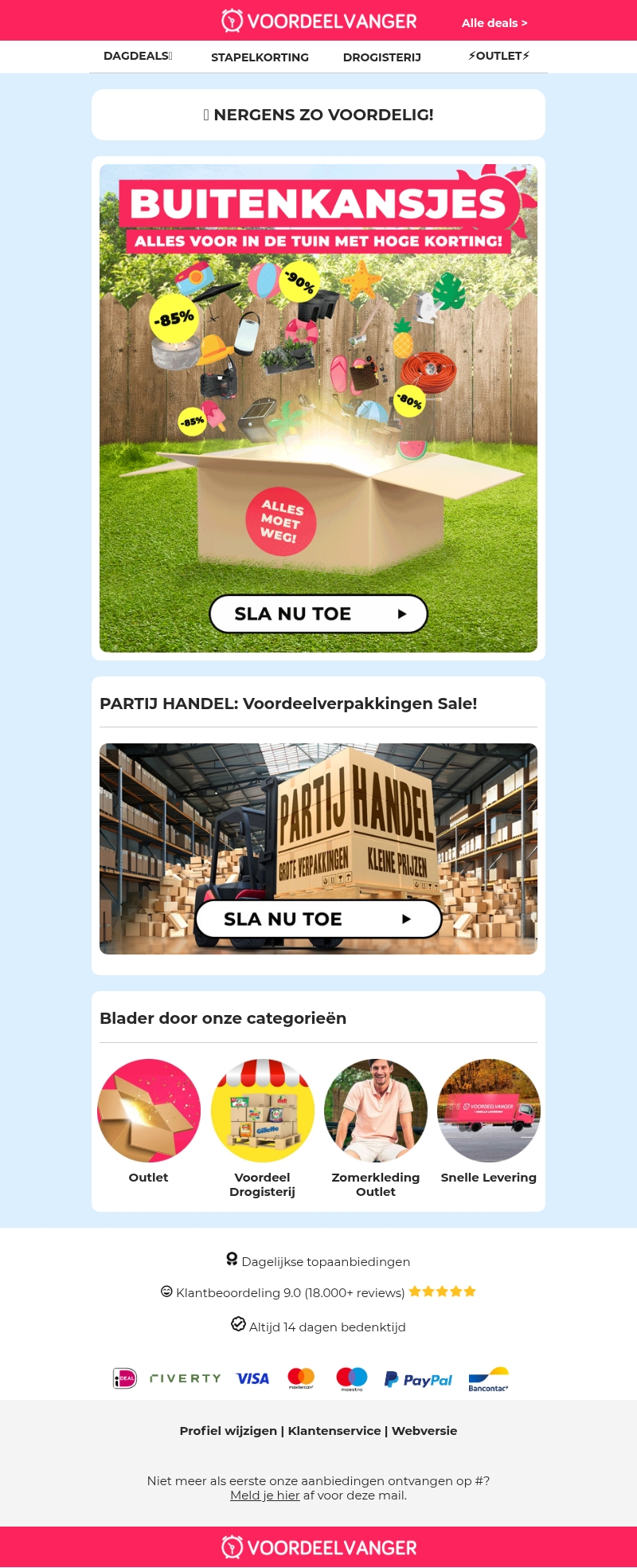Open the Webversie of this mail

click(x=424, y=1430)
